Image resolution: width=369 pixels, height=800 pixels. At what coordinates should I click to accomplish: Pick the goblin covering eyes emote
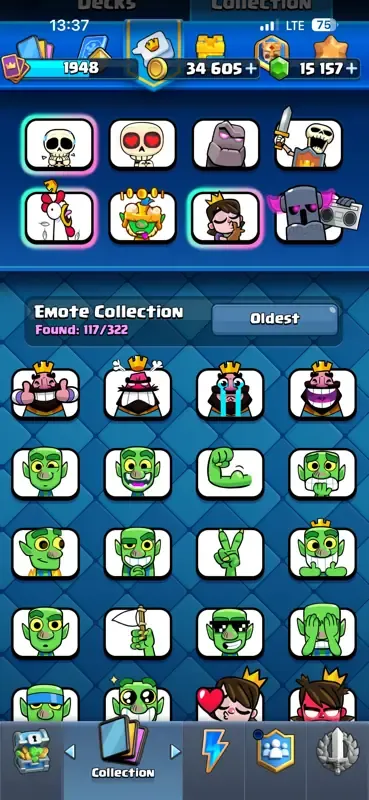[x=323, y=633]
